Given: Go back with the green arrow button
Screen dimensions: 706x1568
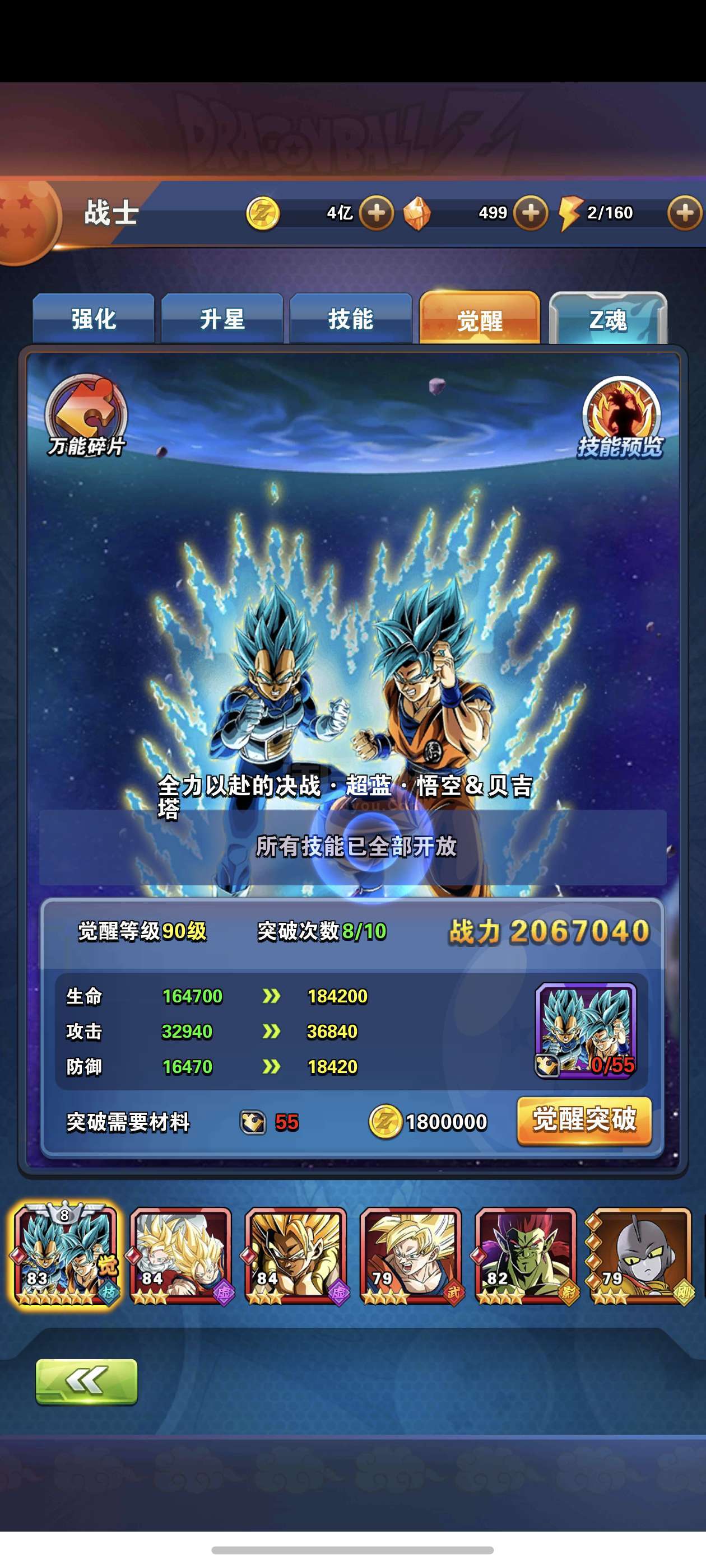Looking at the screenshot, I should click(86, 1381).
